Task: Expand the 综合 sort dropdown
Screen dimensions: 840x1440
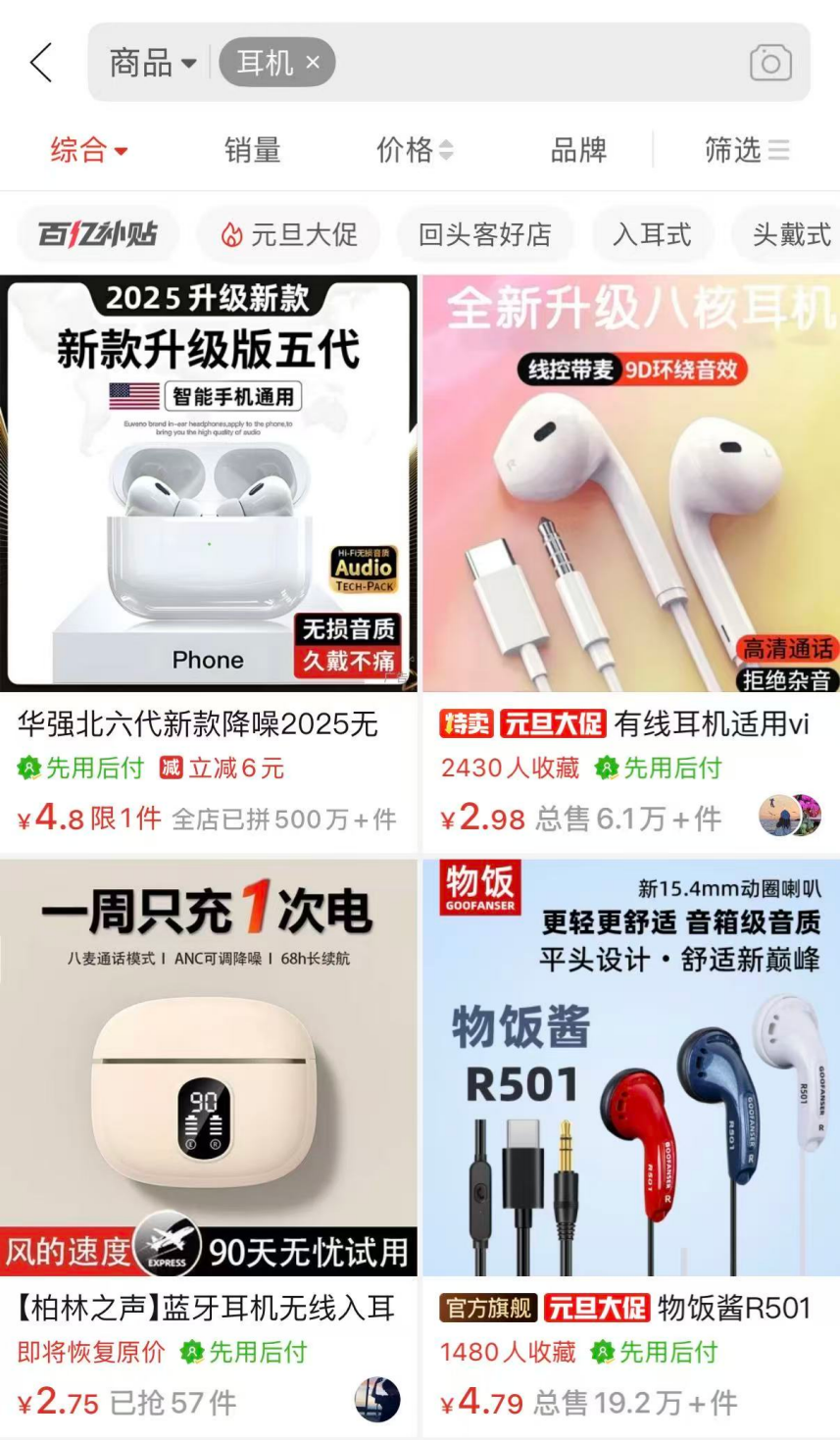Action: pos(89,150)
